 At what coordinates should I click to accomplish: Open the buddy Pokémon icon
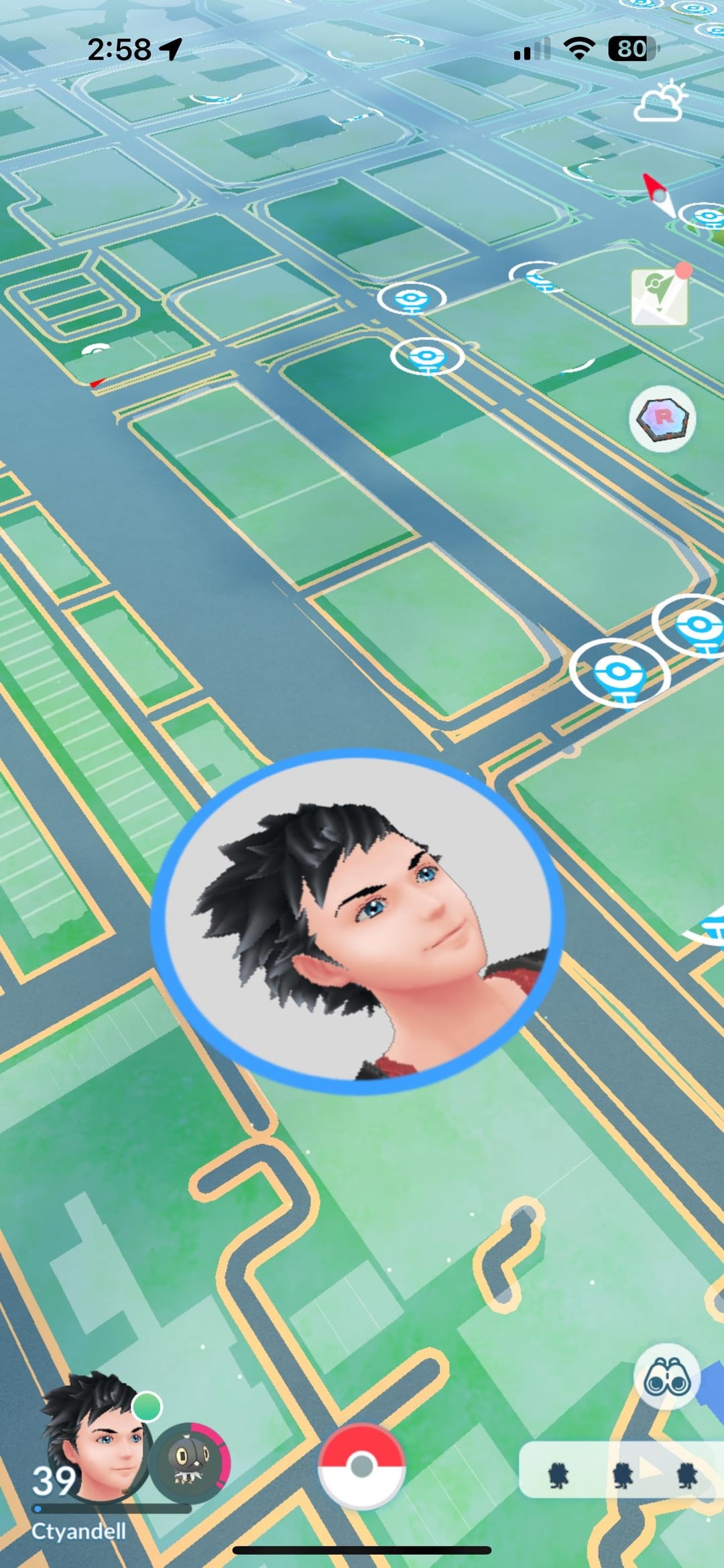tap(190, 1462)
